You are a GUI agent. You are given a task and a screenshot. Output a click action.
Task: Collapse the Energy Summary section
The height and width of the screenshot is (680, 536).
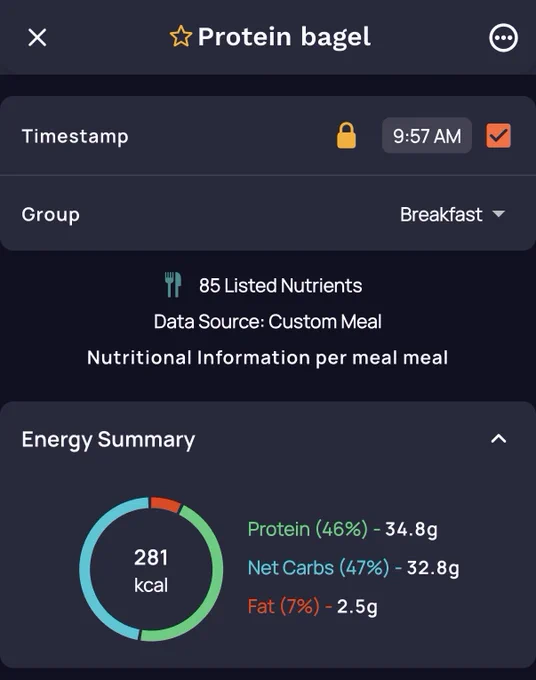point(498,439)
